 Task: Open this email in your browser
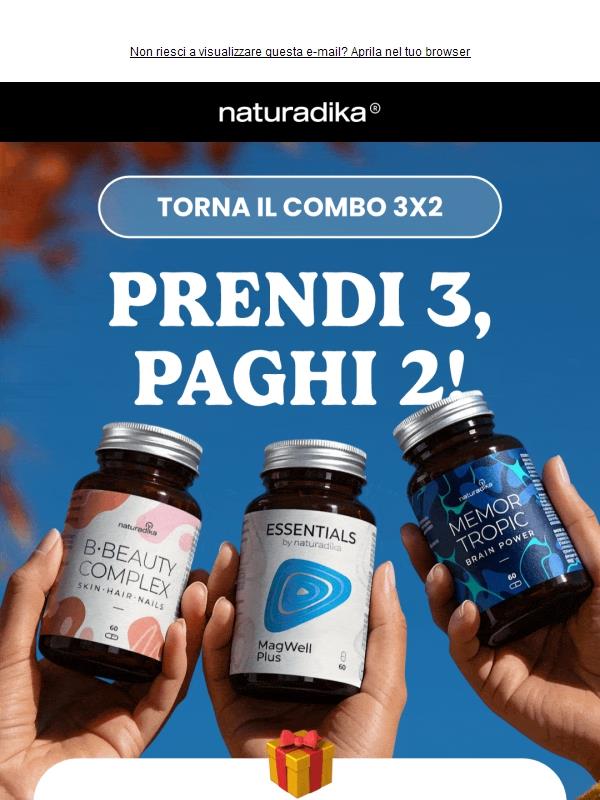tap(300, 52)
